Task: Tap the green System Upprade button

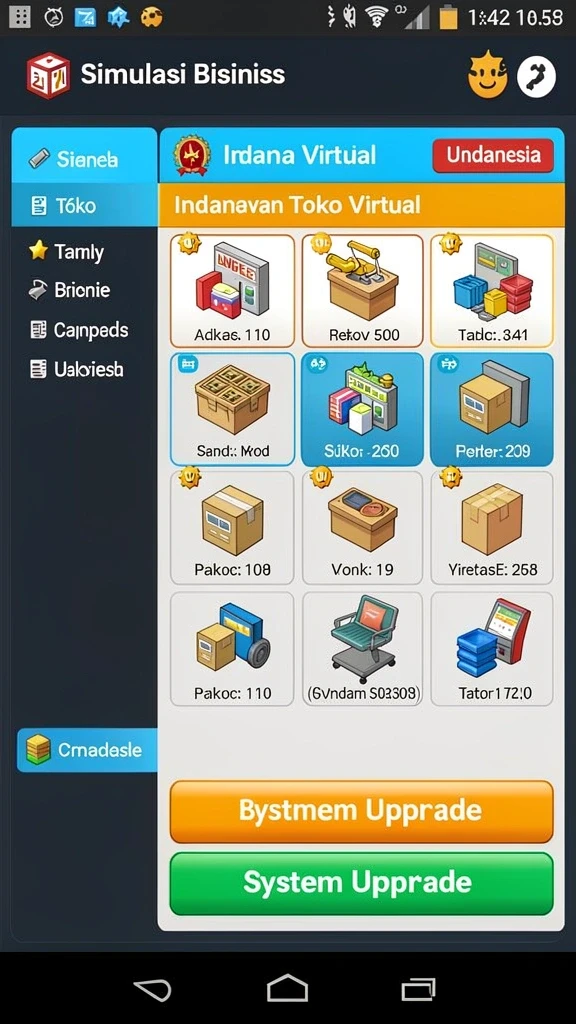Action: tap(361, 883)
